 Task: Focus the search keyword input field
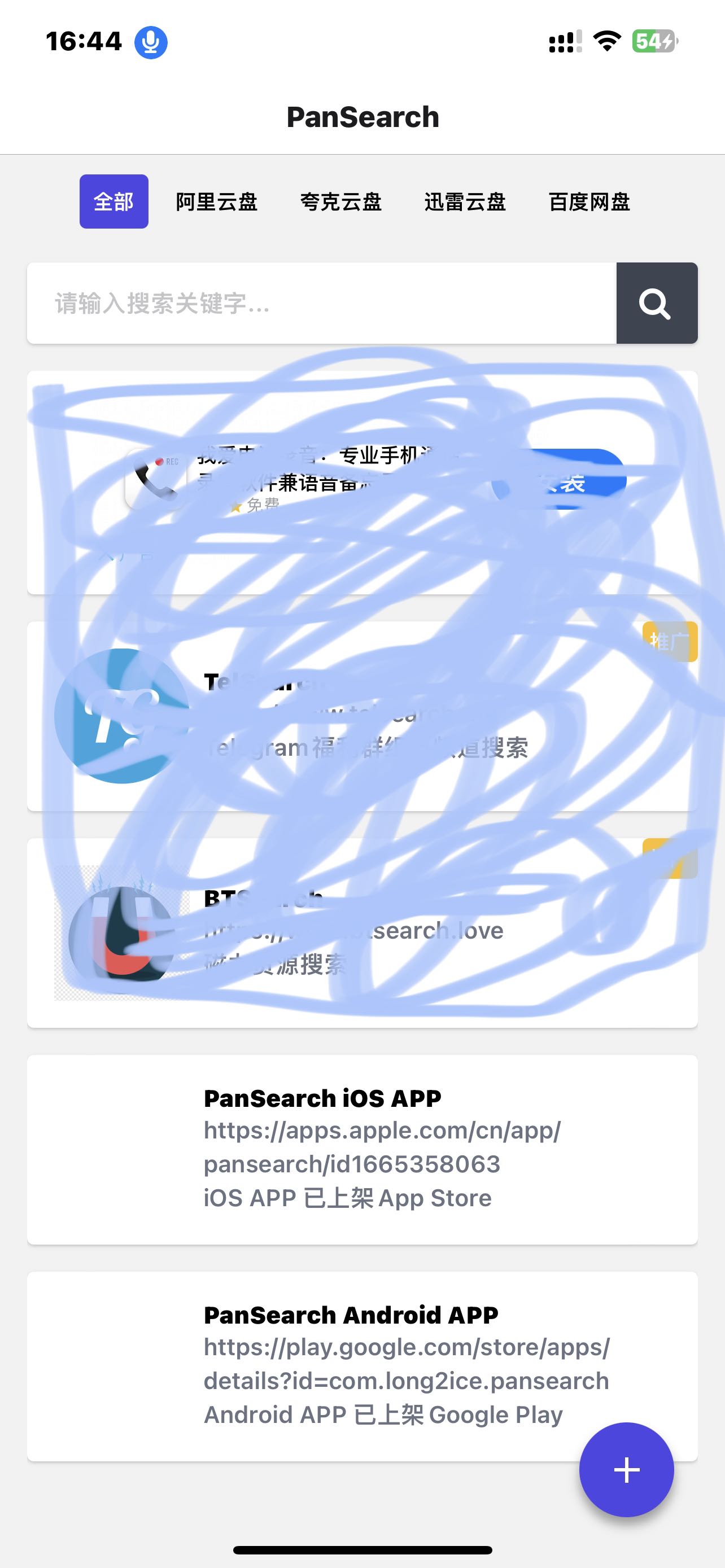coord(321,303)
